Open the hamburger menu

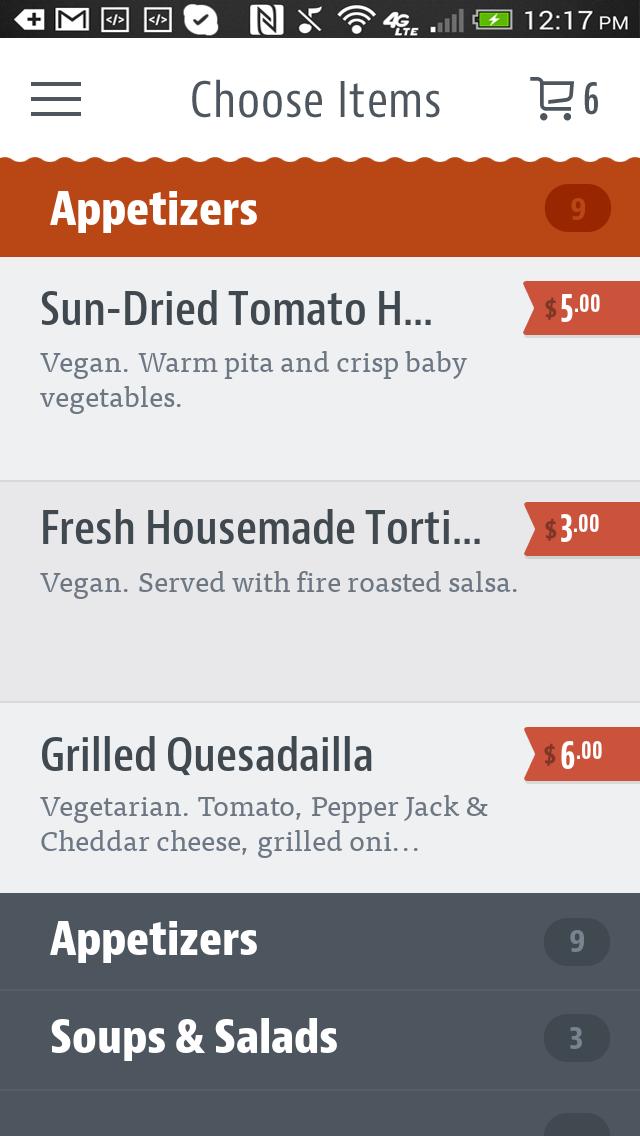[56, 99]
